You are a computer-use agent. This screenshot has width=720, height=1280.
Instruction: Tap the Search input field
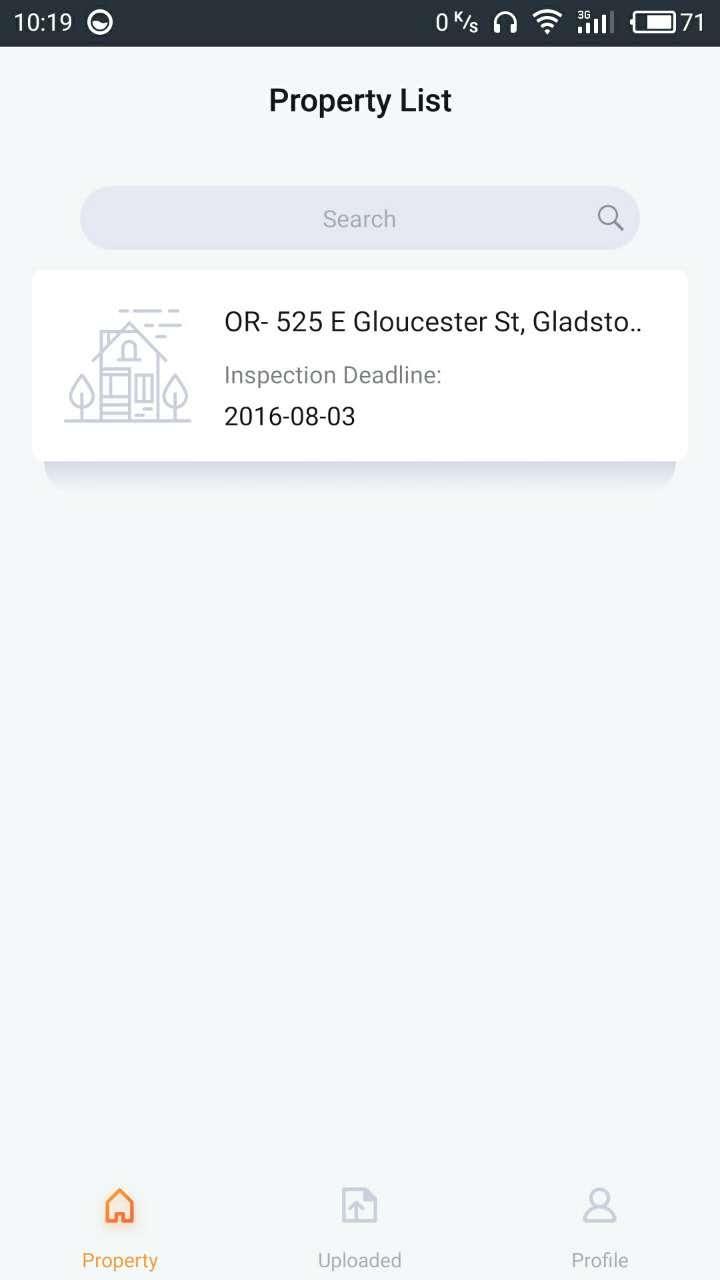360,217
